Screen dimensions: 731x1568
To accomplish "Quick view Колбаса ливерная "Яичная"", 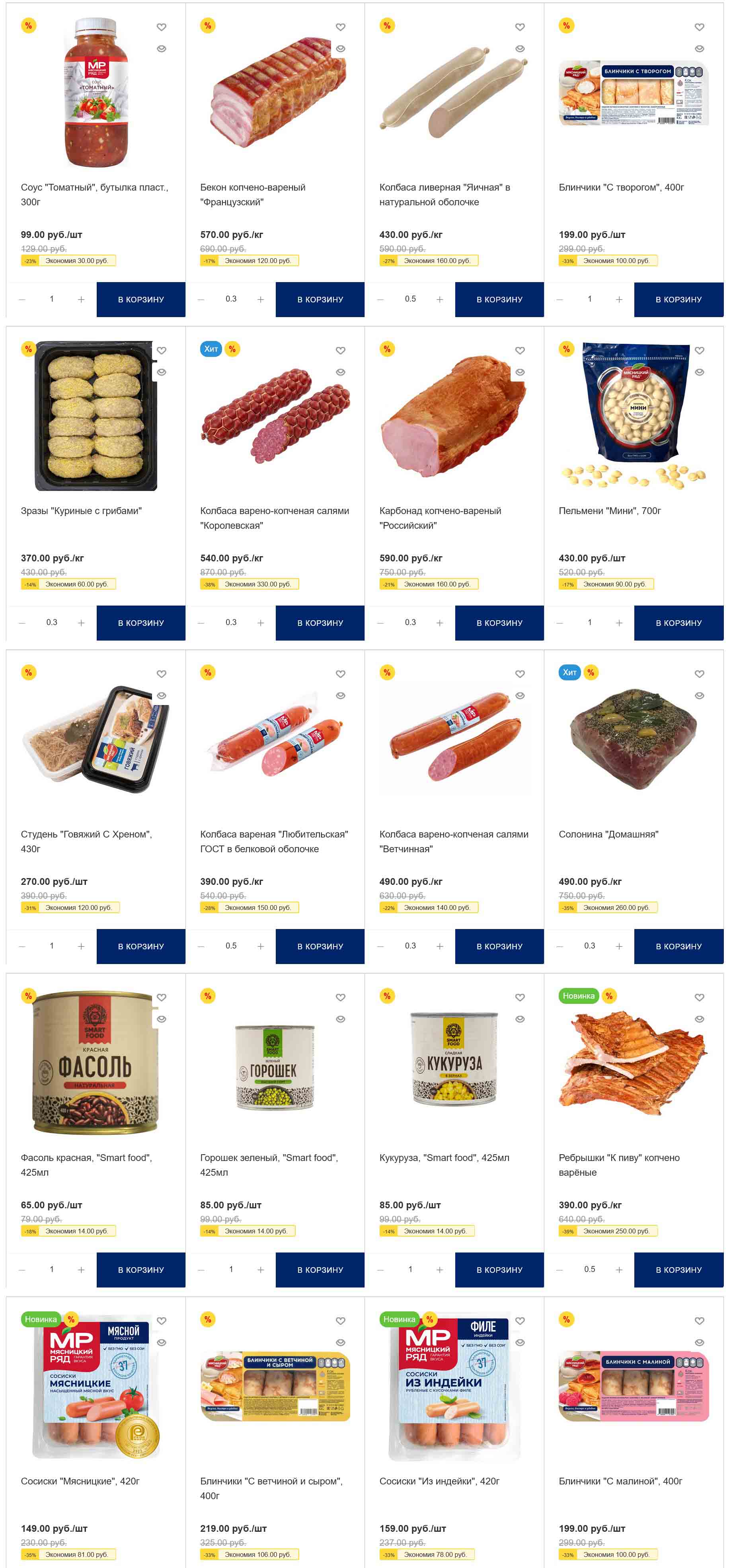I will point(520,49).
